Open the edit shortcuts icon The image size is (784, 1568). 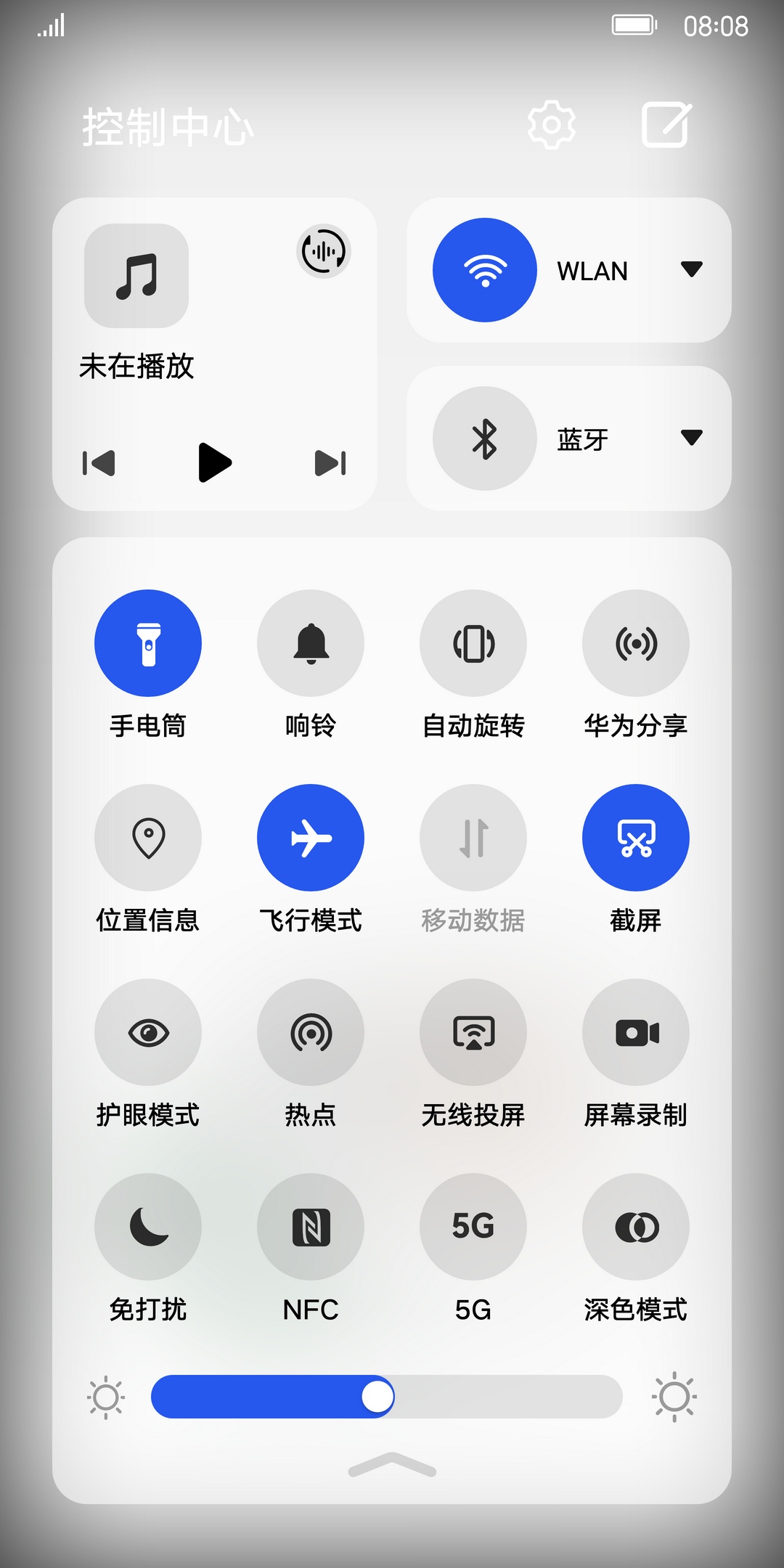(666, 125)
